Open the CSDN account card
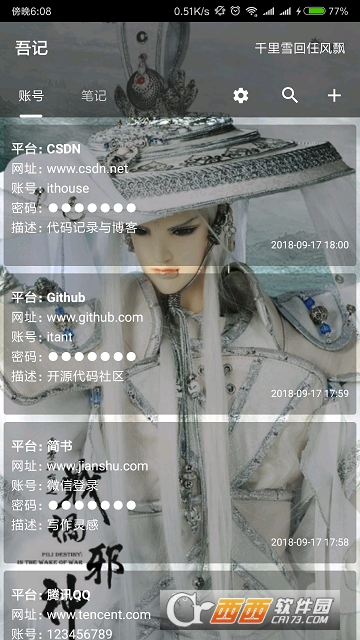 point(180,195)
